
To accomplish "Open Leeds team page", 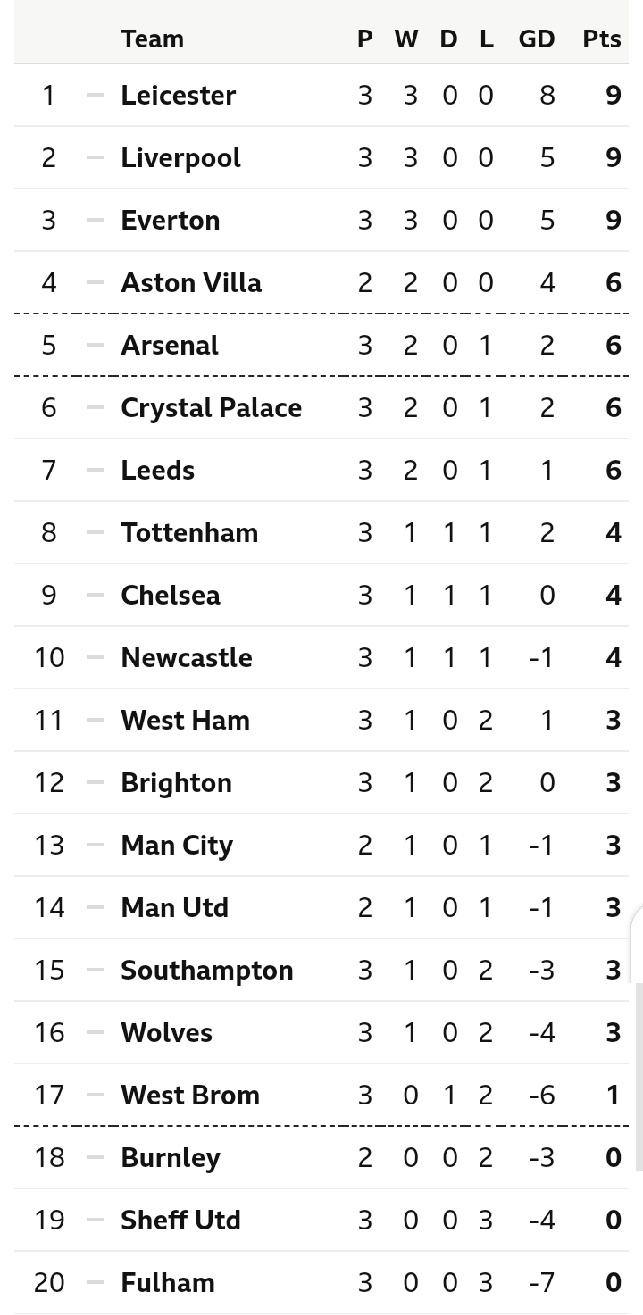I will click(157, 471).
